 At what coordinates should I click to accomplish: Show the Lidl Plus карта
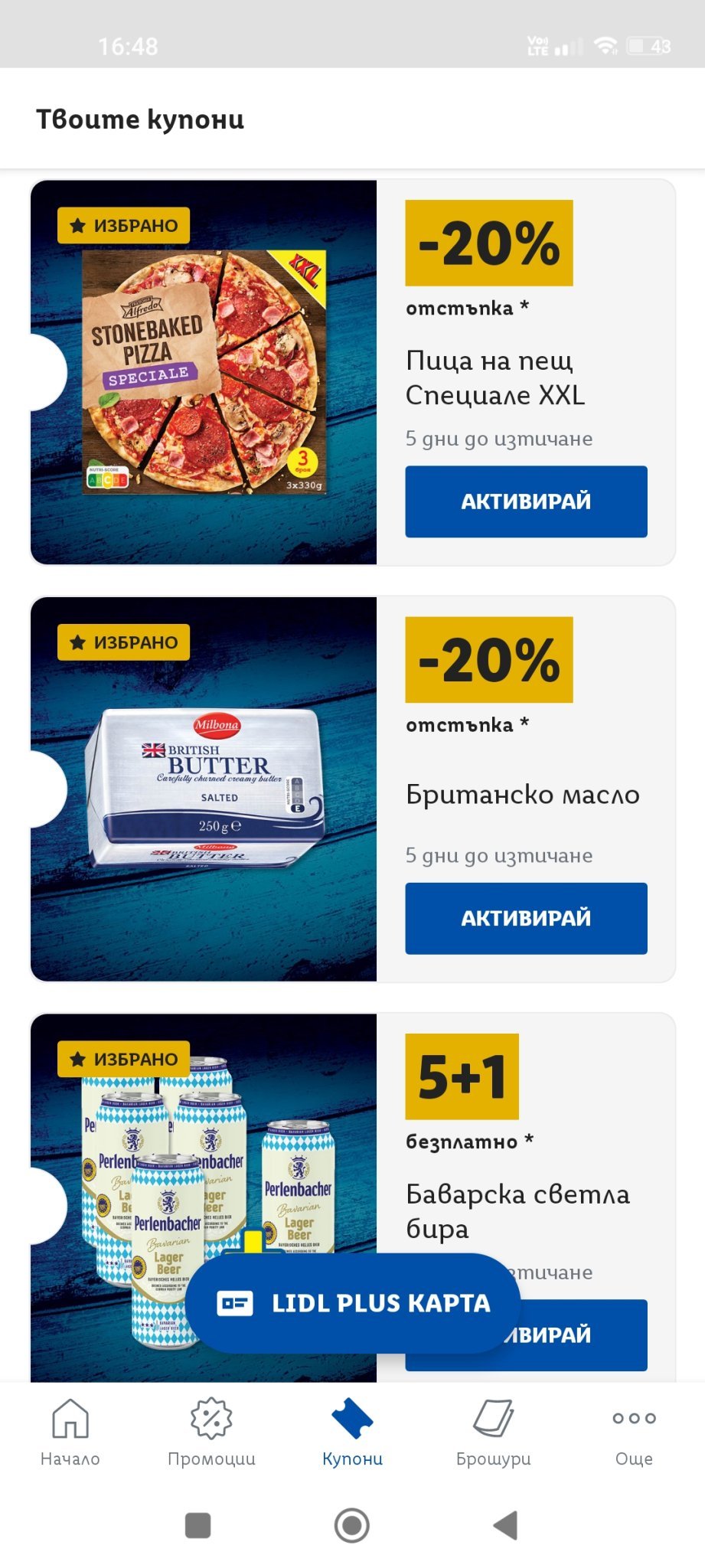353,1303
